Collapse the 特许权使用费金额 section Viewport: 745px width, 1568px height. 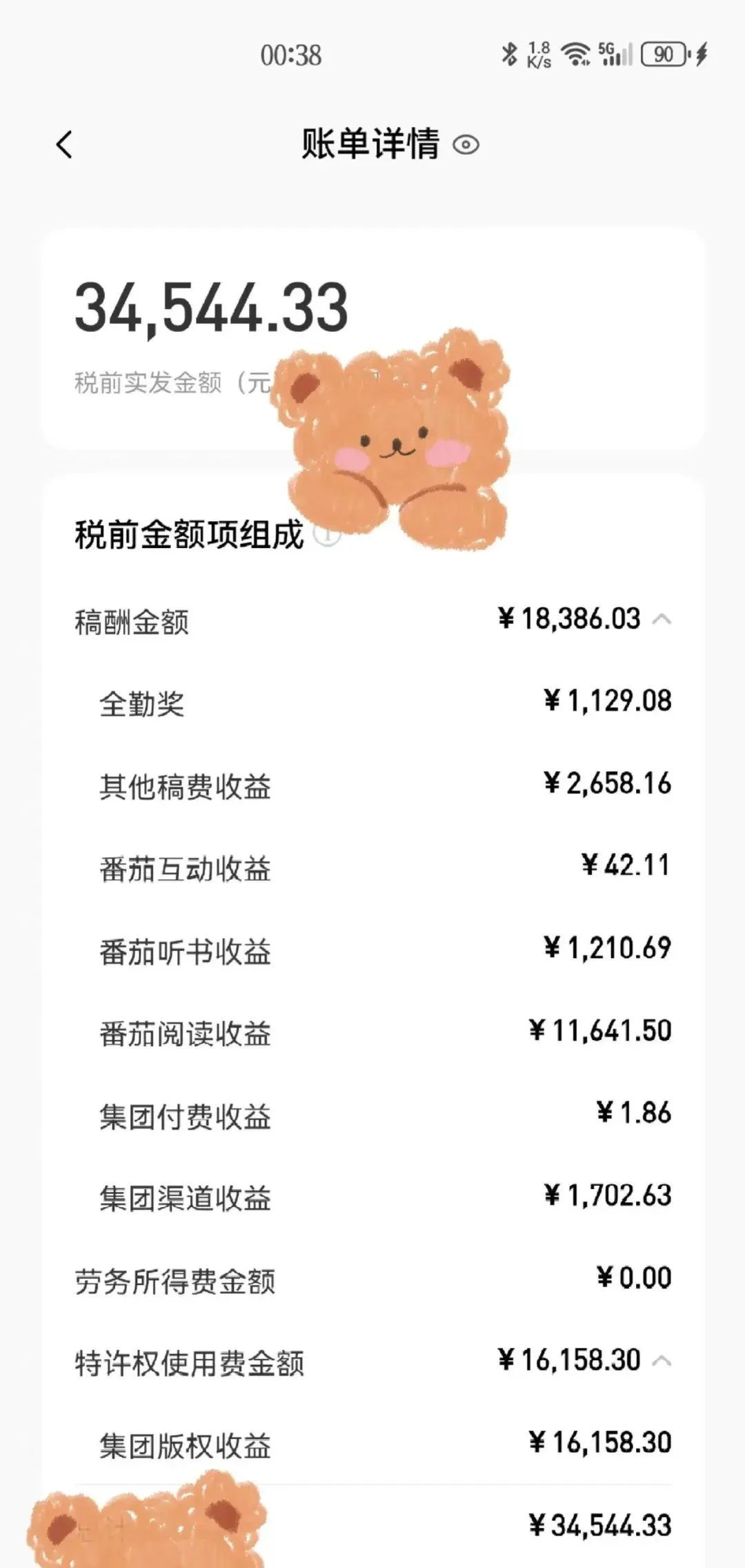(x=662, y=1360)
